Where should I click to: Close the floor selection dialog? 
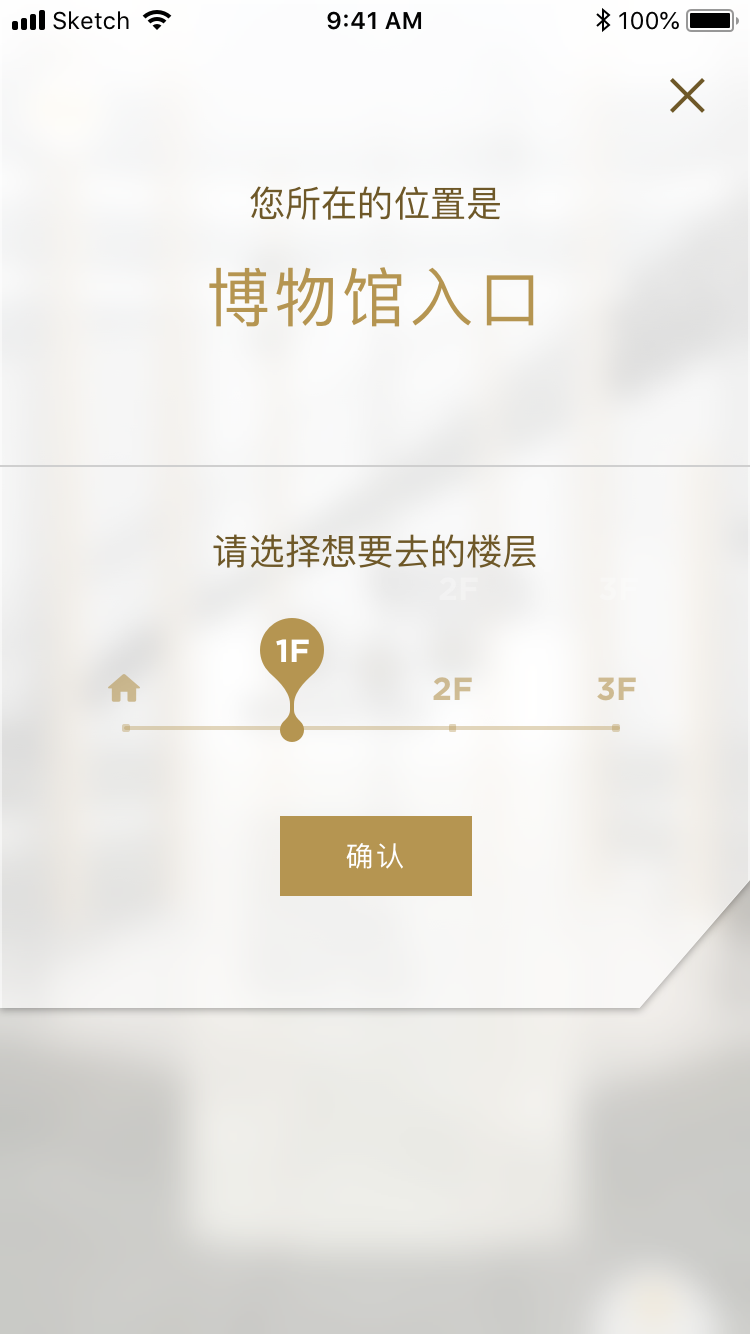pyautogui.click(x=687, y=96)
